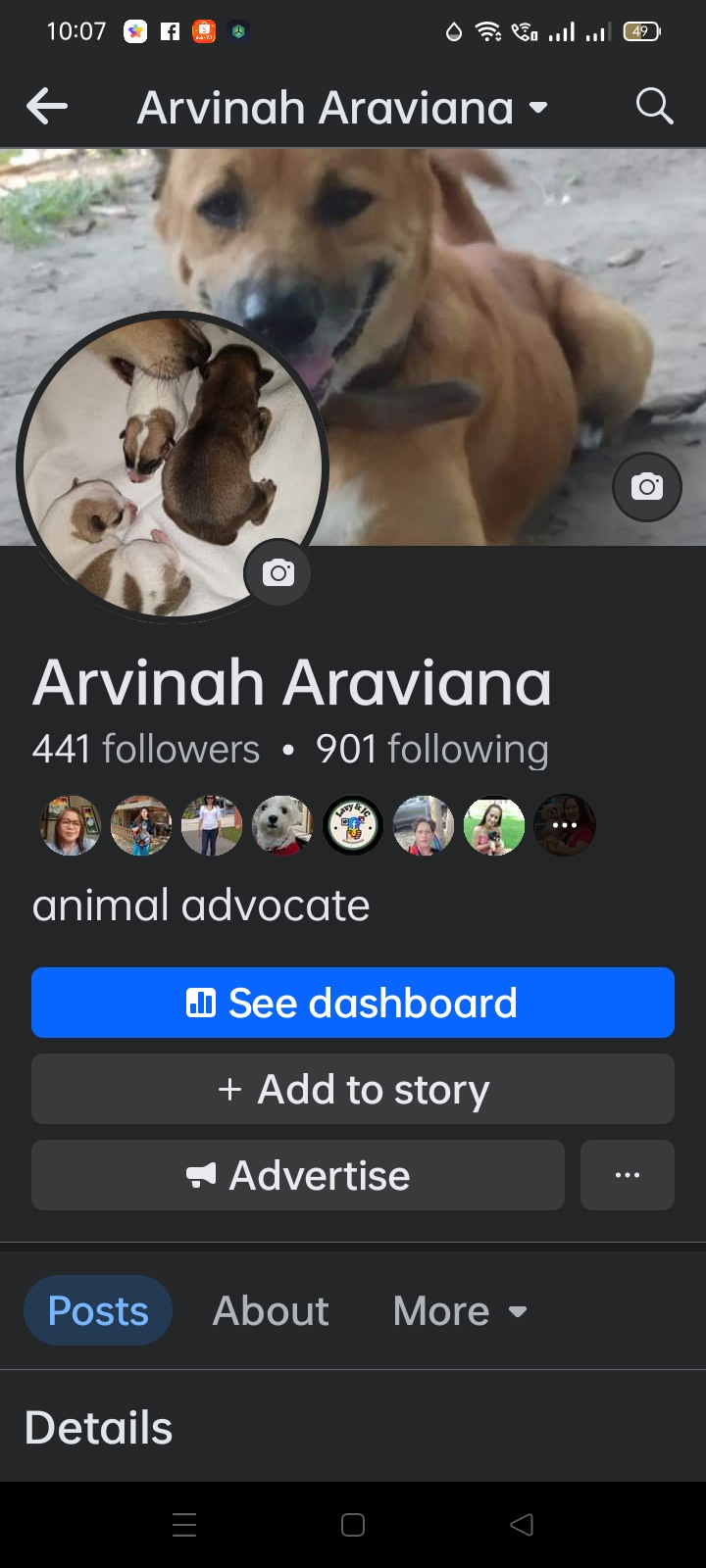
Task: Open the puppies profile picture
Action: 172,465
